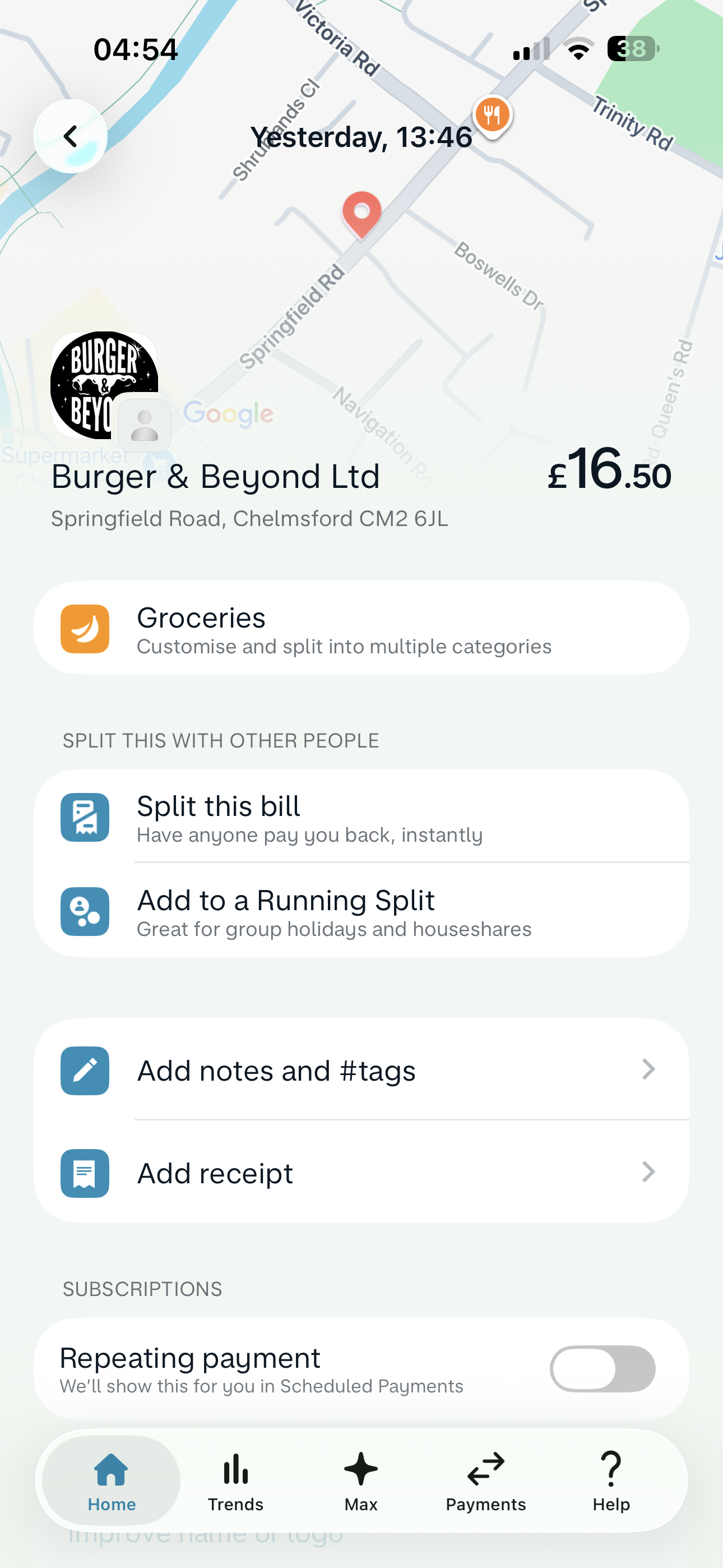The image size is (723, 1568).
Task: Enable the Repeating payment switch
Action: [x=602, y=1368]
